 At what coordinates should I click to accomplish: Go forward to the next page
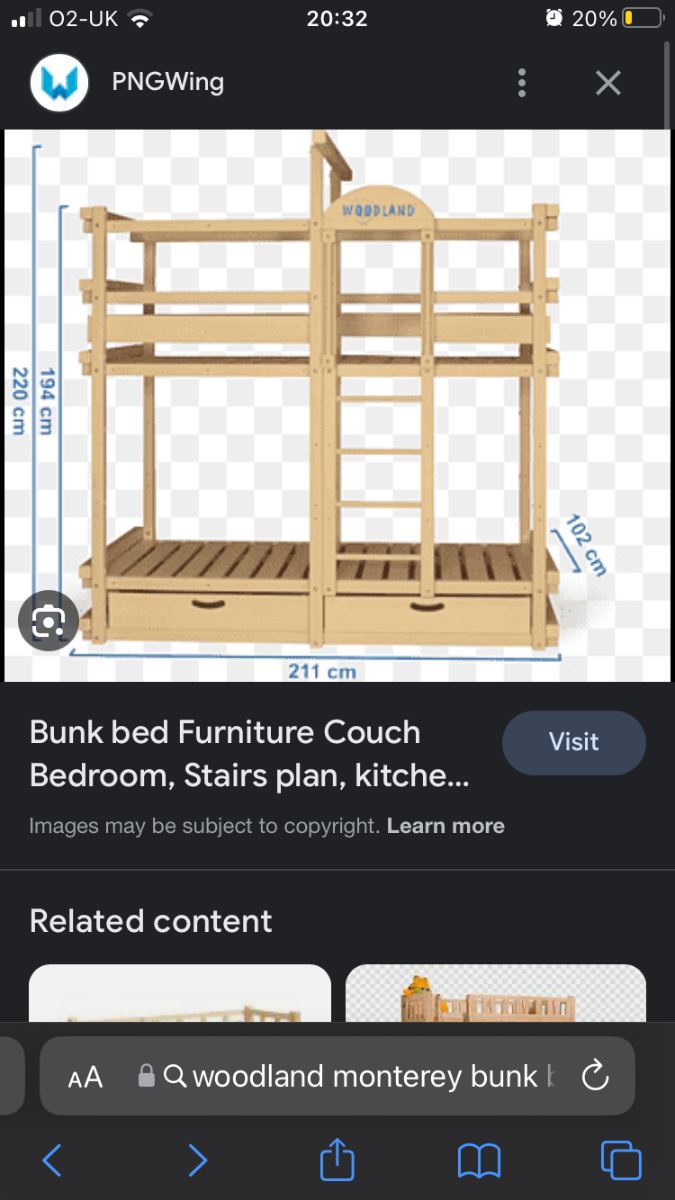[197, 1160]
